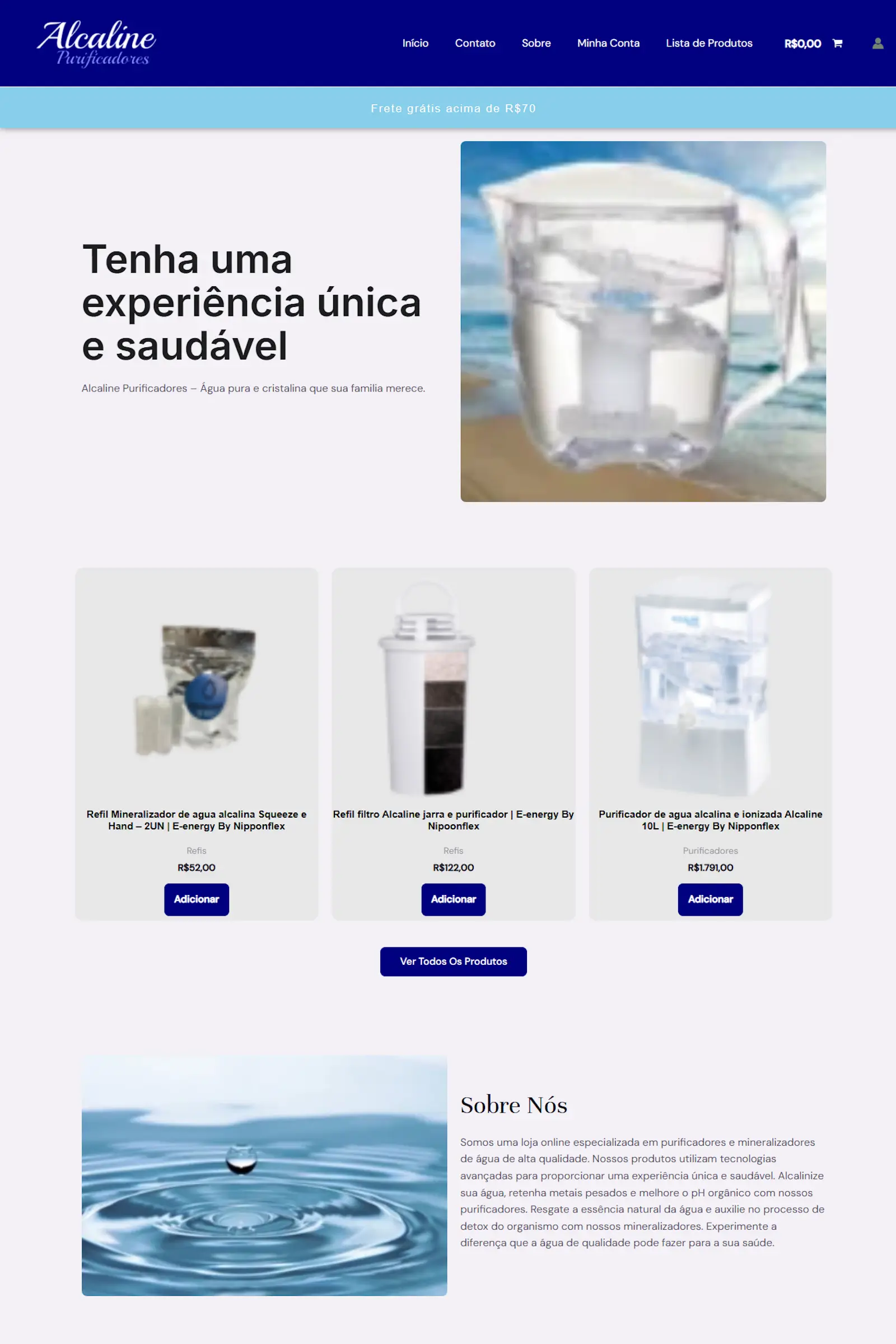Open the Purificador de agua alcalina title

(x=710, y=819)
